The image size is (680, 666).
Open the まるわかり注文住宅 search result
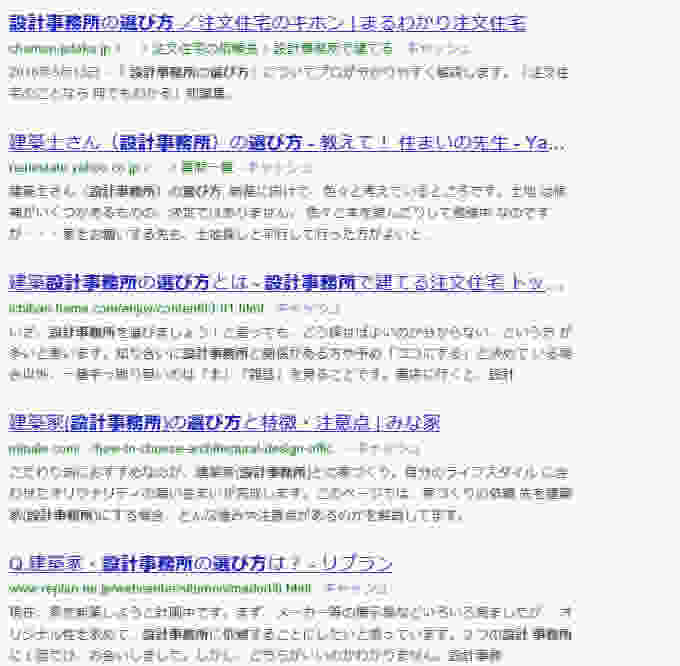coord(267,22)
